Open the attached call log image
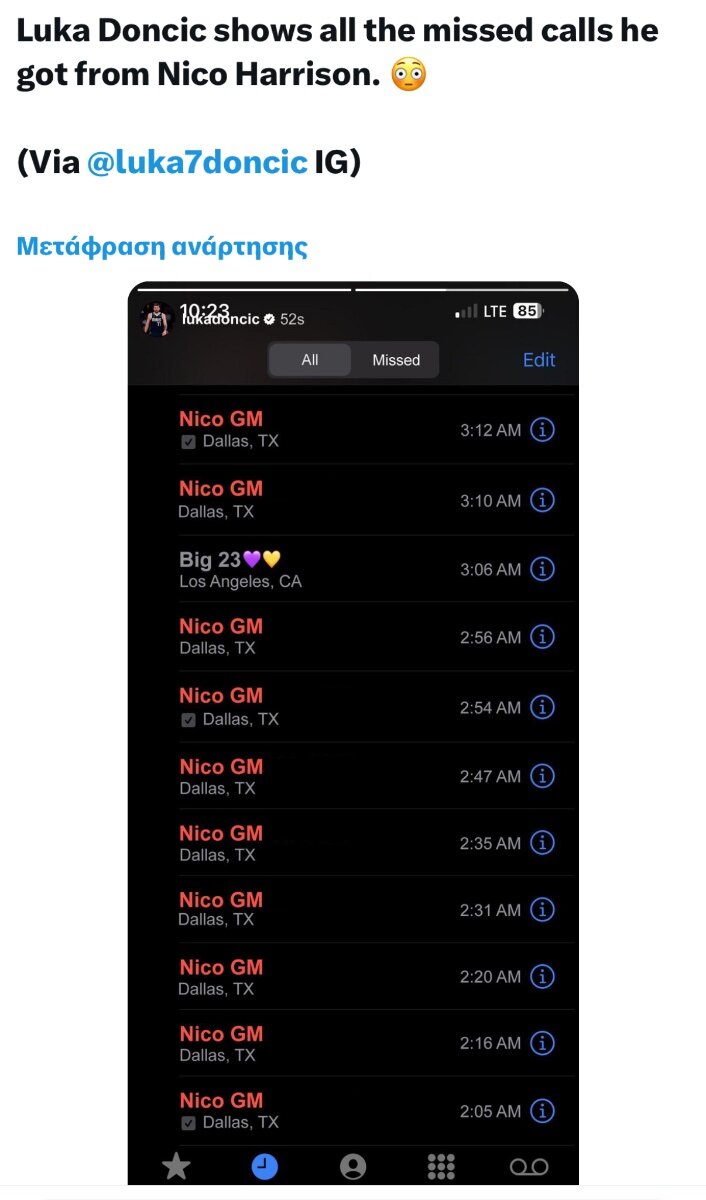Screen dimensions: 706x1200 [x=353, y=734]
